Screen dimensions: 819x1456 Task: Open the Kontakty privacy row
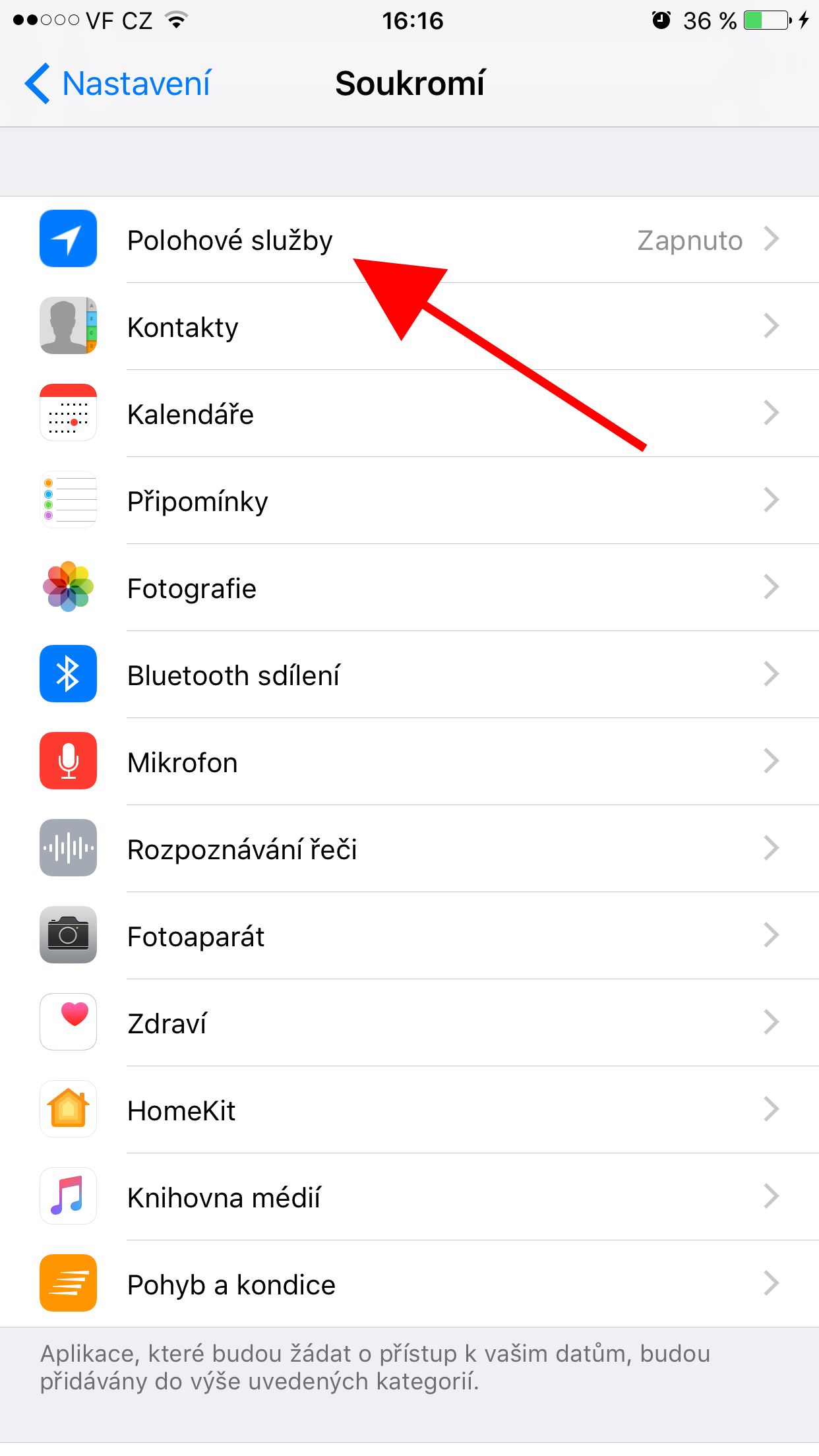[409, 327]
